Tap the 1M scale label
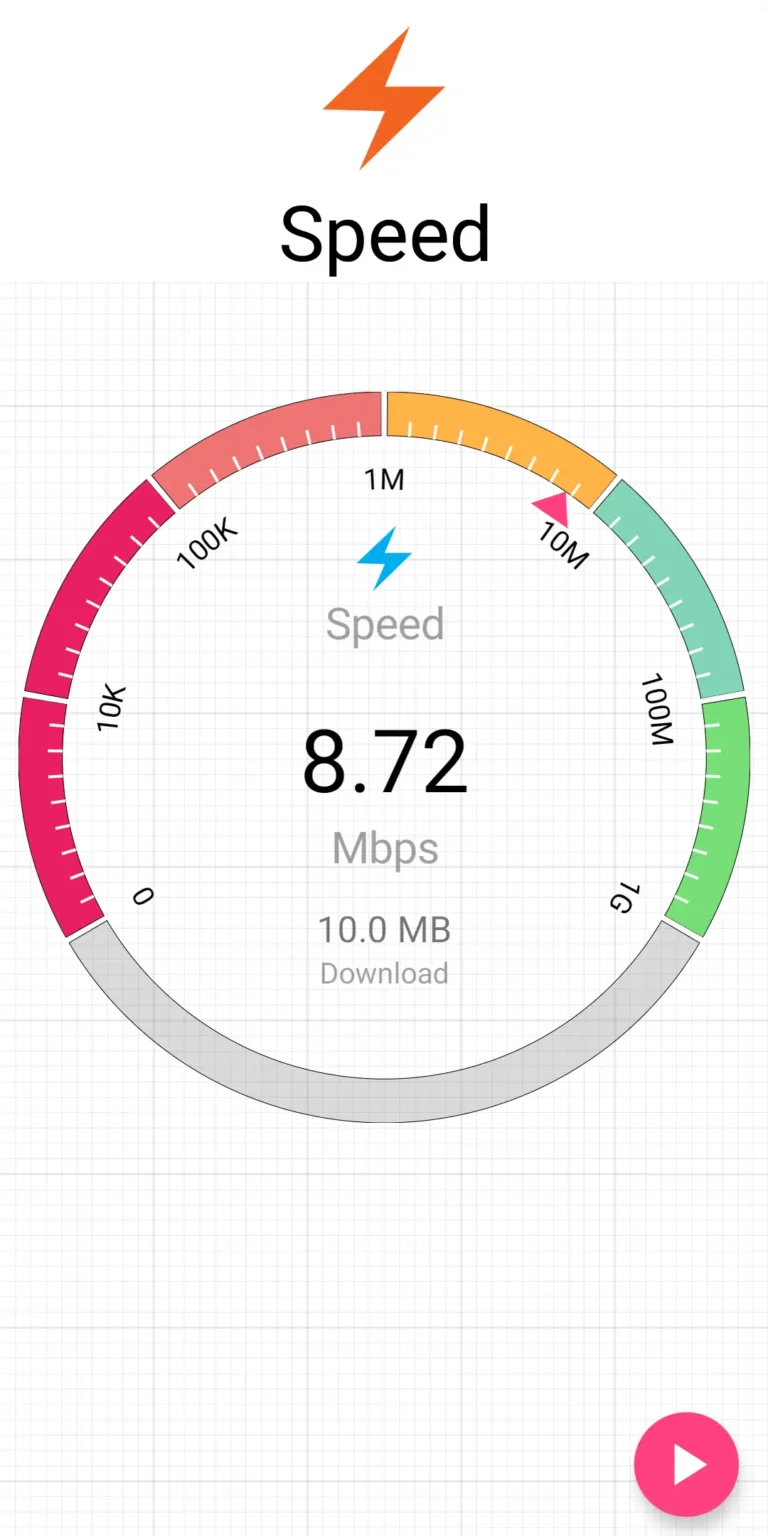The width and height of the screenshot is (768, 1536). click(x=385, y=480)
